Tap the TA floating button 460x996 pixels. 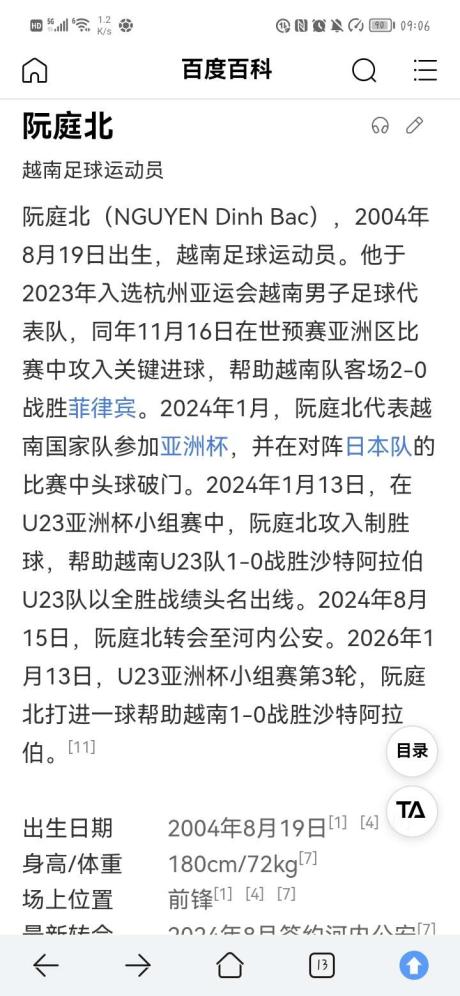click(412, 811)
